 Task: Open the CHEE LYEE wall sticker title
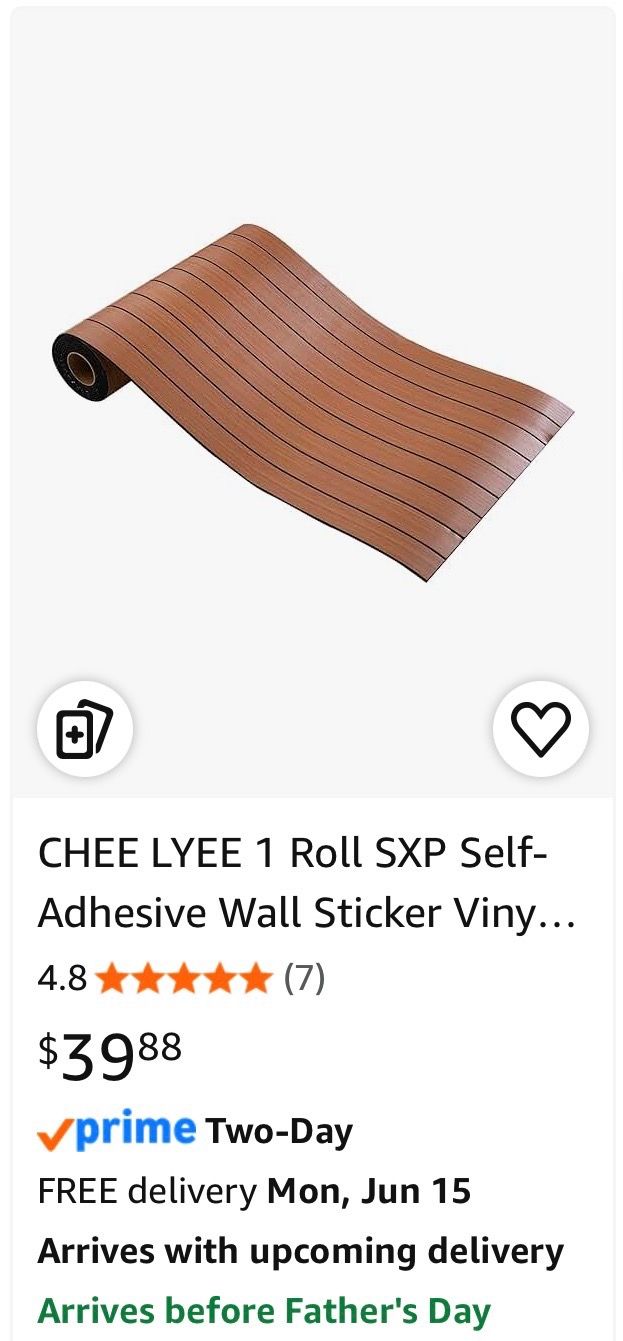307,883
